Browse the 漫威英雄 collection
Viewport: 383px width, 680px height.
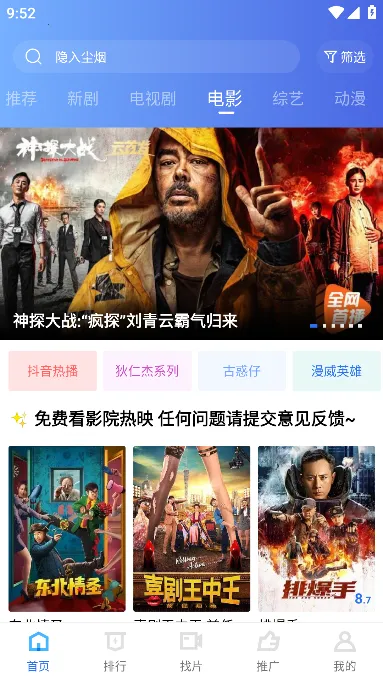(337, 371)
